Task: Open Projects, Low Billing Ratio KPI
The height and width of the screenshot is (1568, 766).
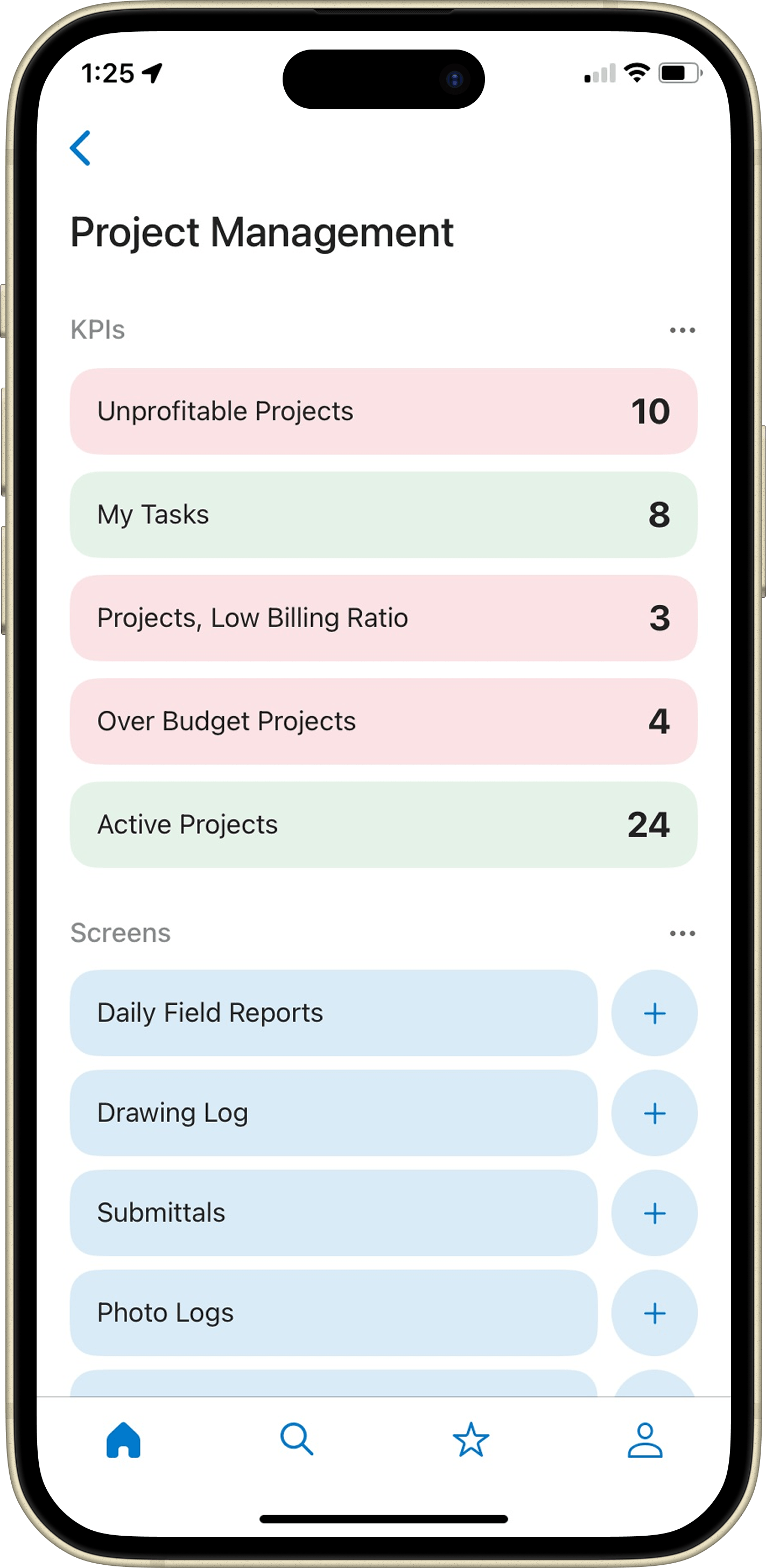Action: [x=383, y=619]
